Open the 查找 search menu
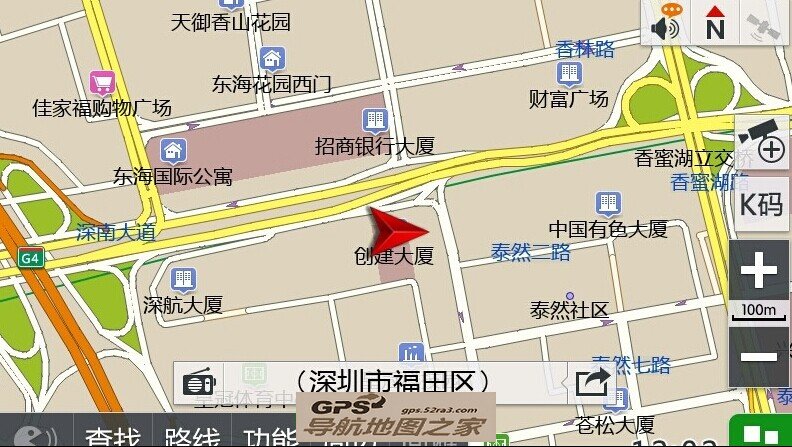This screenshot has height=447, width=792. 112,436
